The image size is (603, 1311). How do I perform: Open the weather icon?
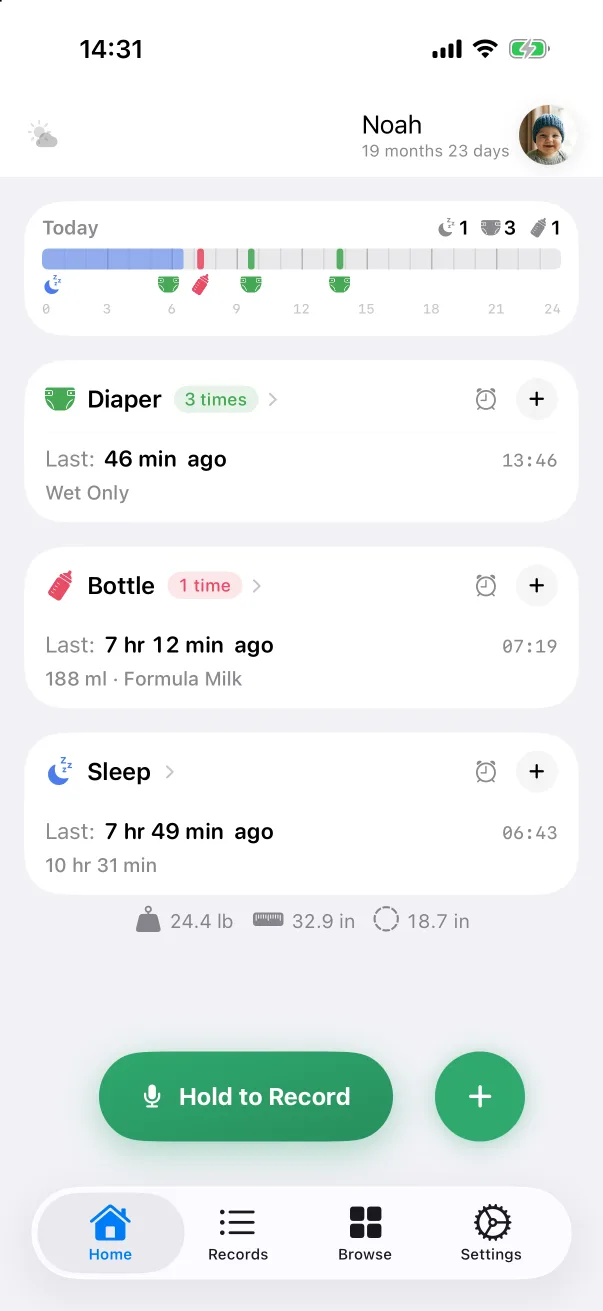(43, 135)
